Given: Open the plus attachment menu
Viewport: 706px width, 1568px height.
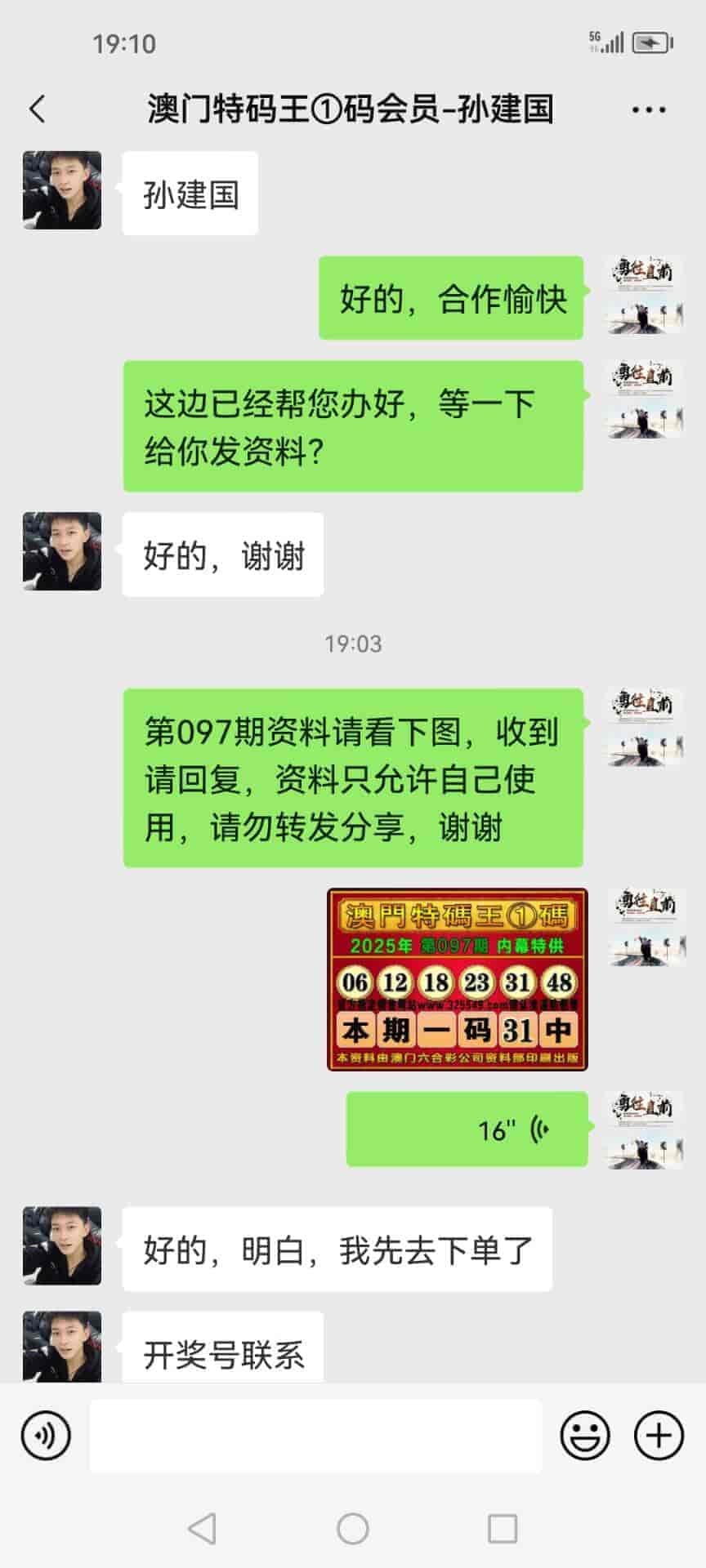Looking at the screenshot, I should click(659, 1435).
